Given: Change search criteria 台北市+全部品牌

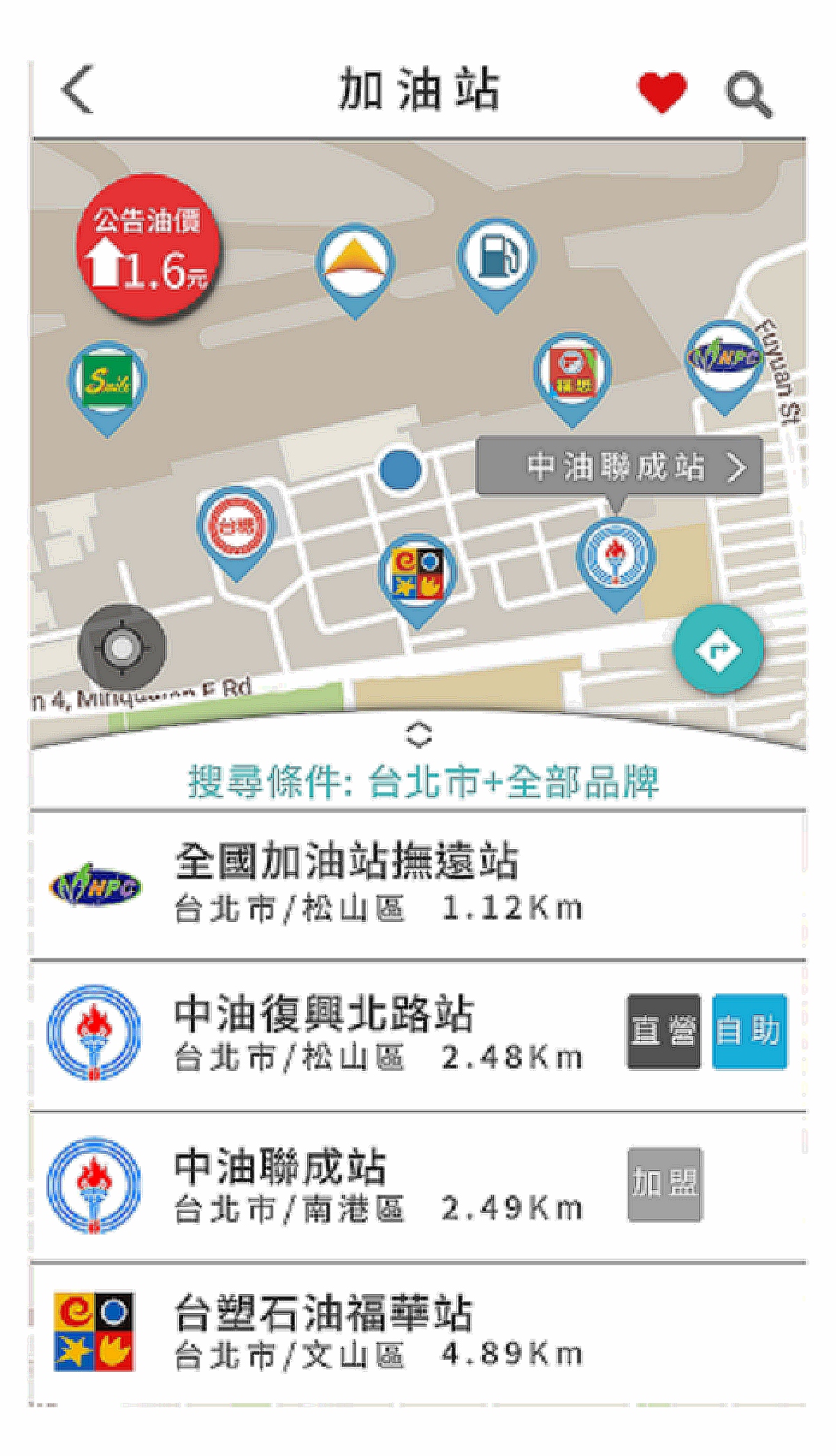Looking at the screenshot, I should point(423,782).
